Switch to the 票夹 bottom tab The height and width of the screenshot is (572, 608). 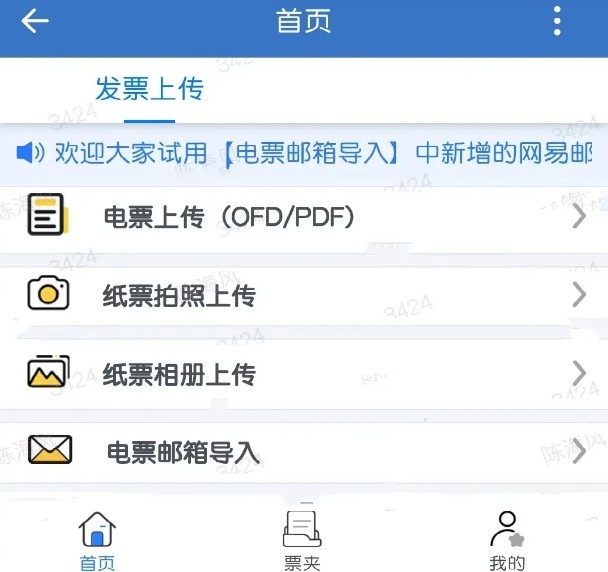tap(302, 540)
